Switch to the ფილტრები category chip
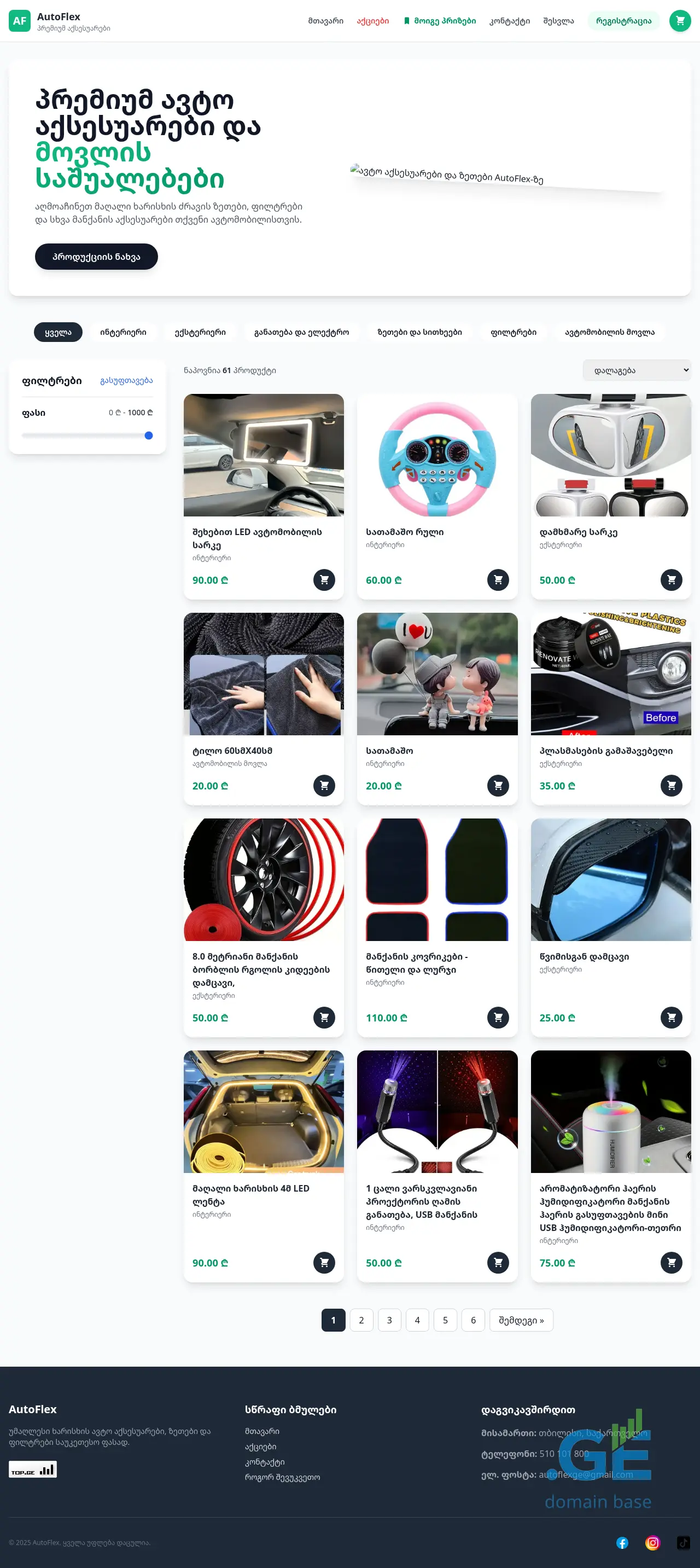The width and height of the screenshot is (700, 1568). pyautogui.click(x=513, y=332)
